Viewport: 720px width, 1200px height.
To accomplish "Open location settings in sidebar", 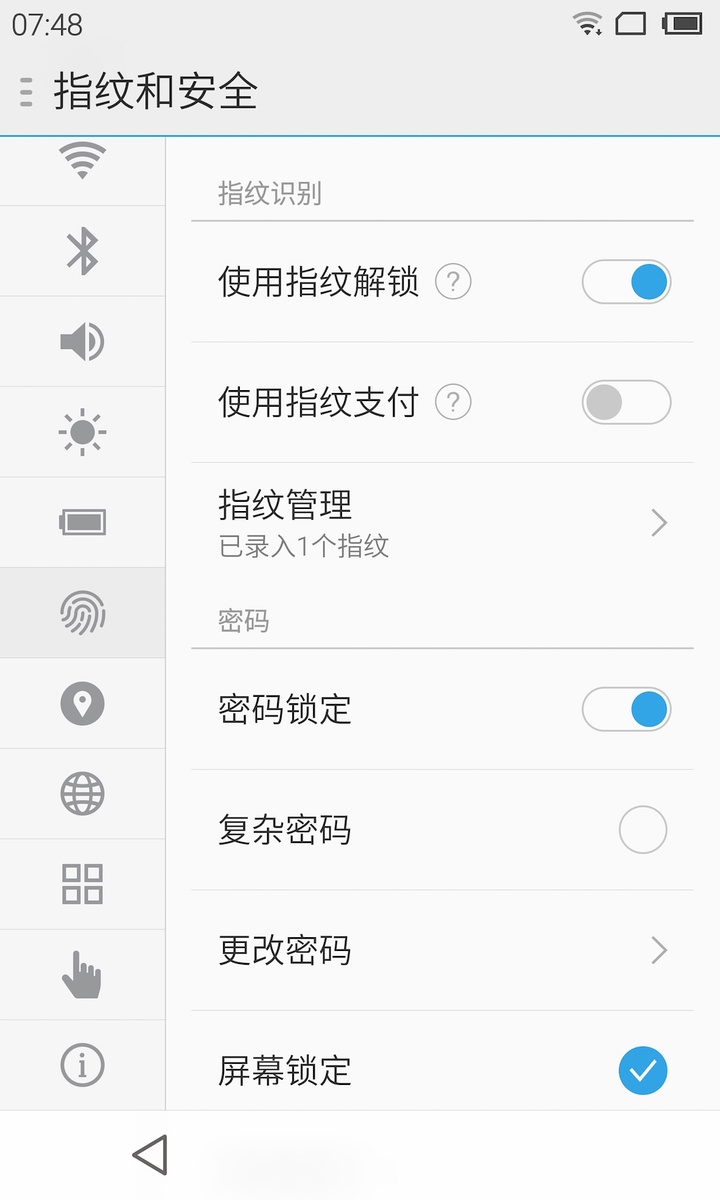I will click(x=82, y=703).
